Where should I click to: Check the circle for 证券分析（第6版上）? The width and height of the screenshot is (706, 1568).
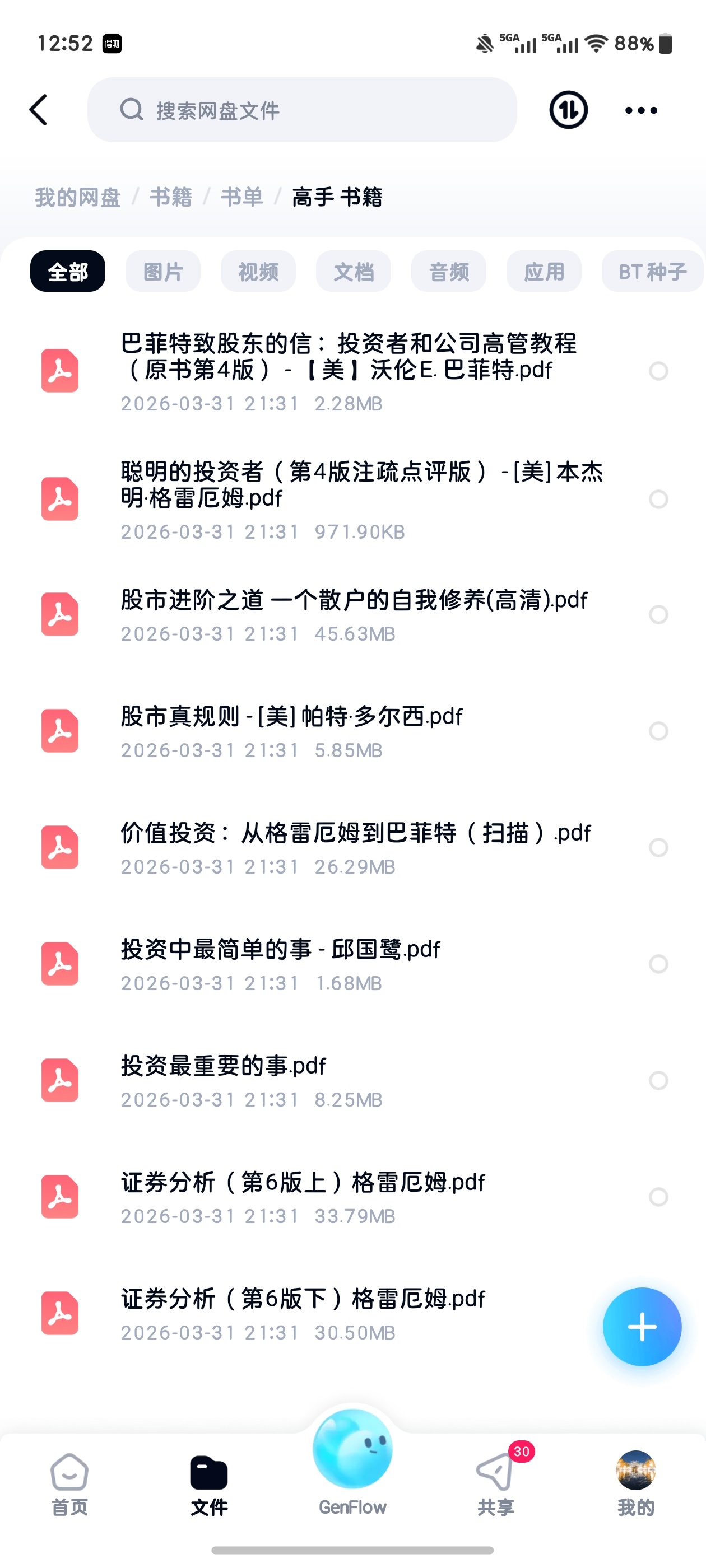pyautogui.click(x=658, y=1197)
